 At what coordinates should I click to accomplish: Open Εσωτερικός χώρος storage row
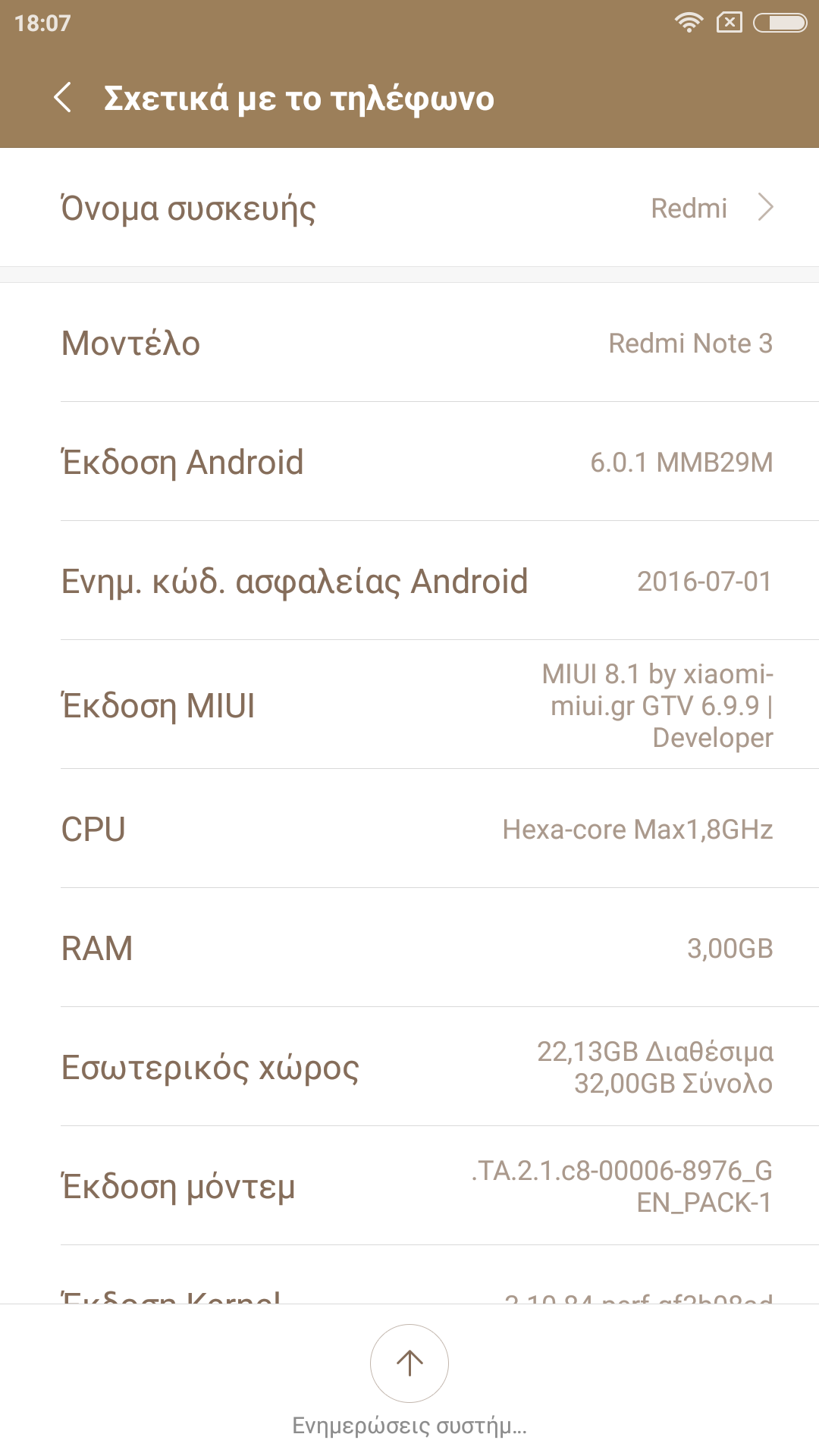tap(409, 1067)
